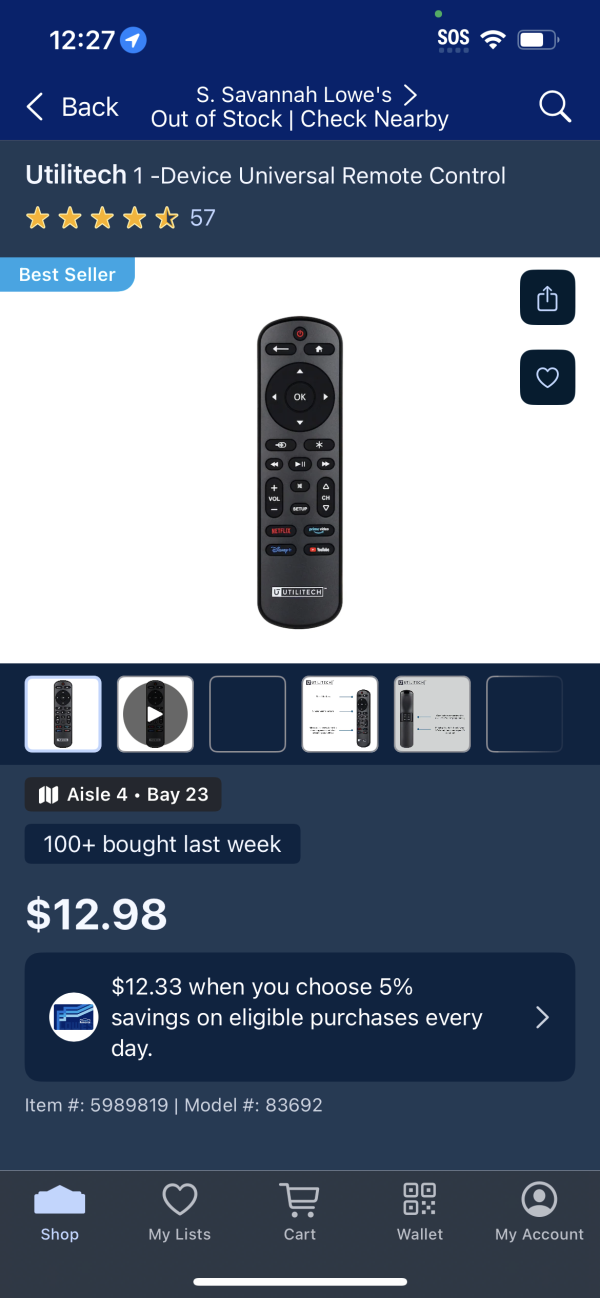Switch to the My Lists tab
This screenshot has height=1298, width=600.
pyautogui.click(x=180, y=1211)
